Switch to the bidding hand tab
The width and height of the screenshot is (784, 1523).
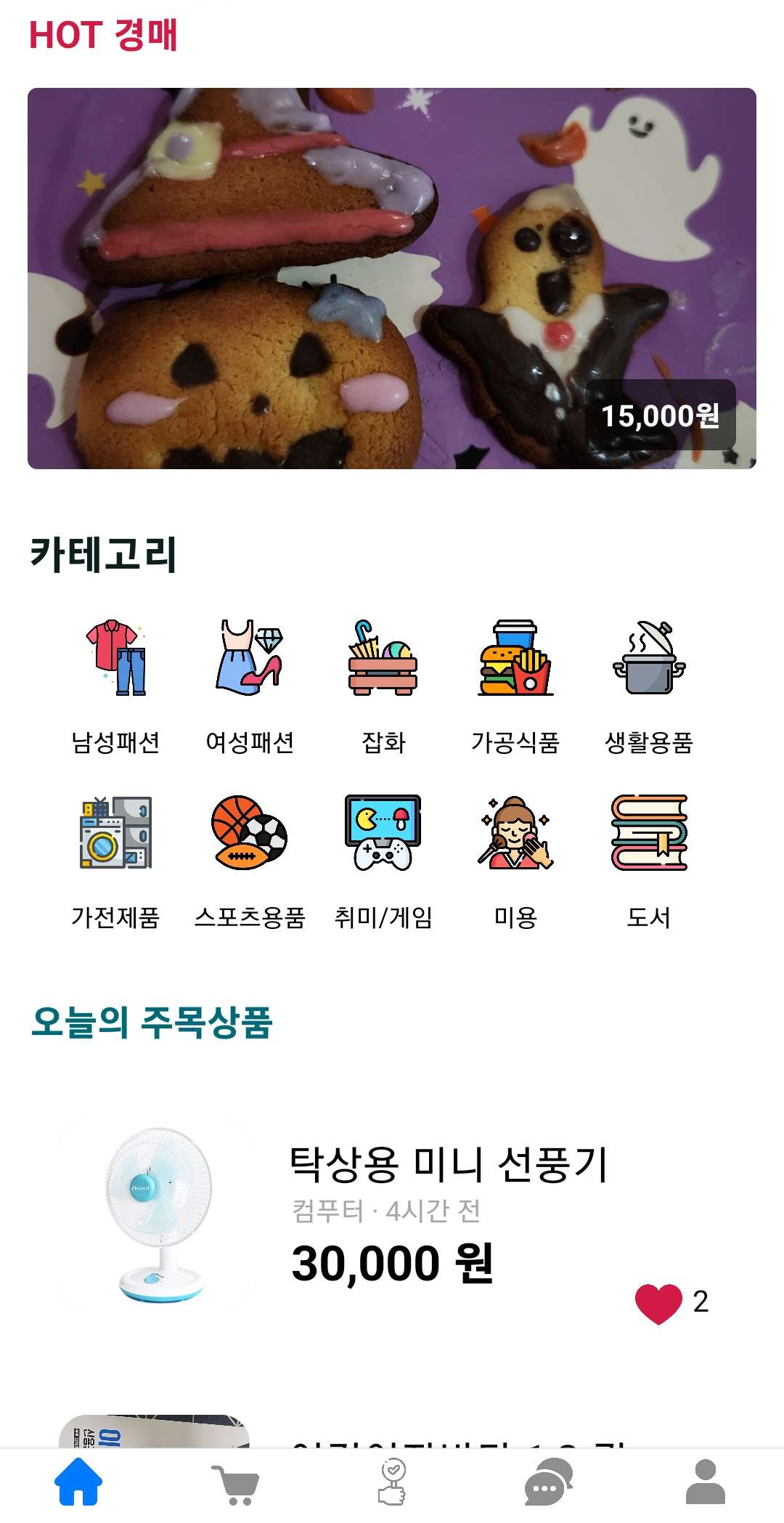pyautogui.click(x=392, y=1482)
